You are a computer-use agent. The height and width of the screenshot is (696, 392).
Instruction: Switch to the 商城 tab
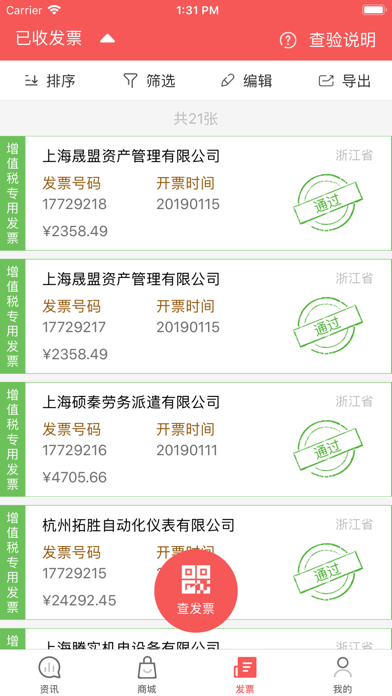pyautogui.click(x=147, y=674)
